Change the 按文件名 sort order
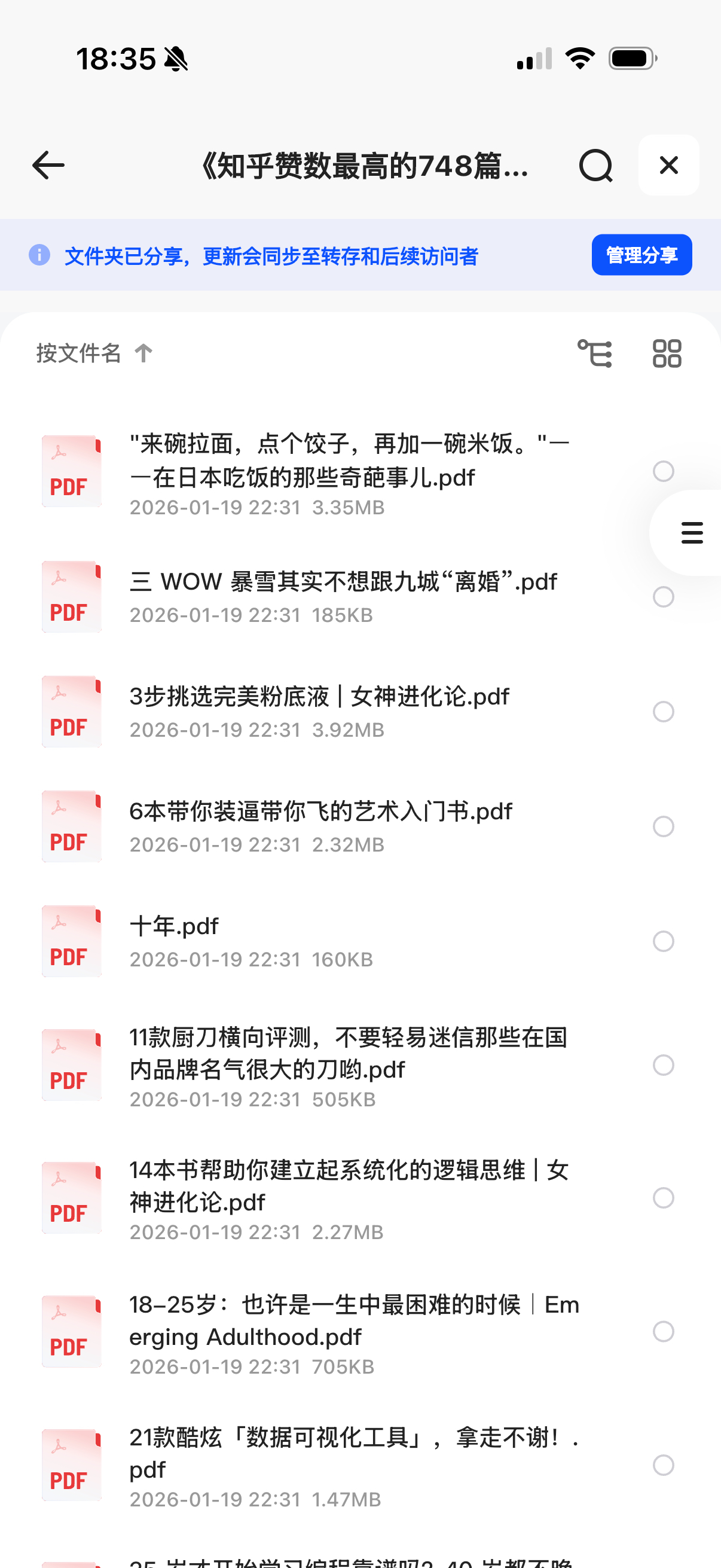This screenshot has height=1568, width=721. (x=94, y=353)
